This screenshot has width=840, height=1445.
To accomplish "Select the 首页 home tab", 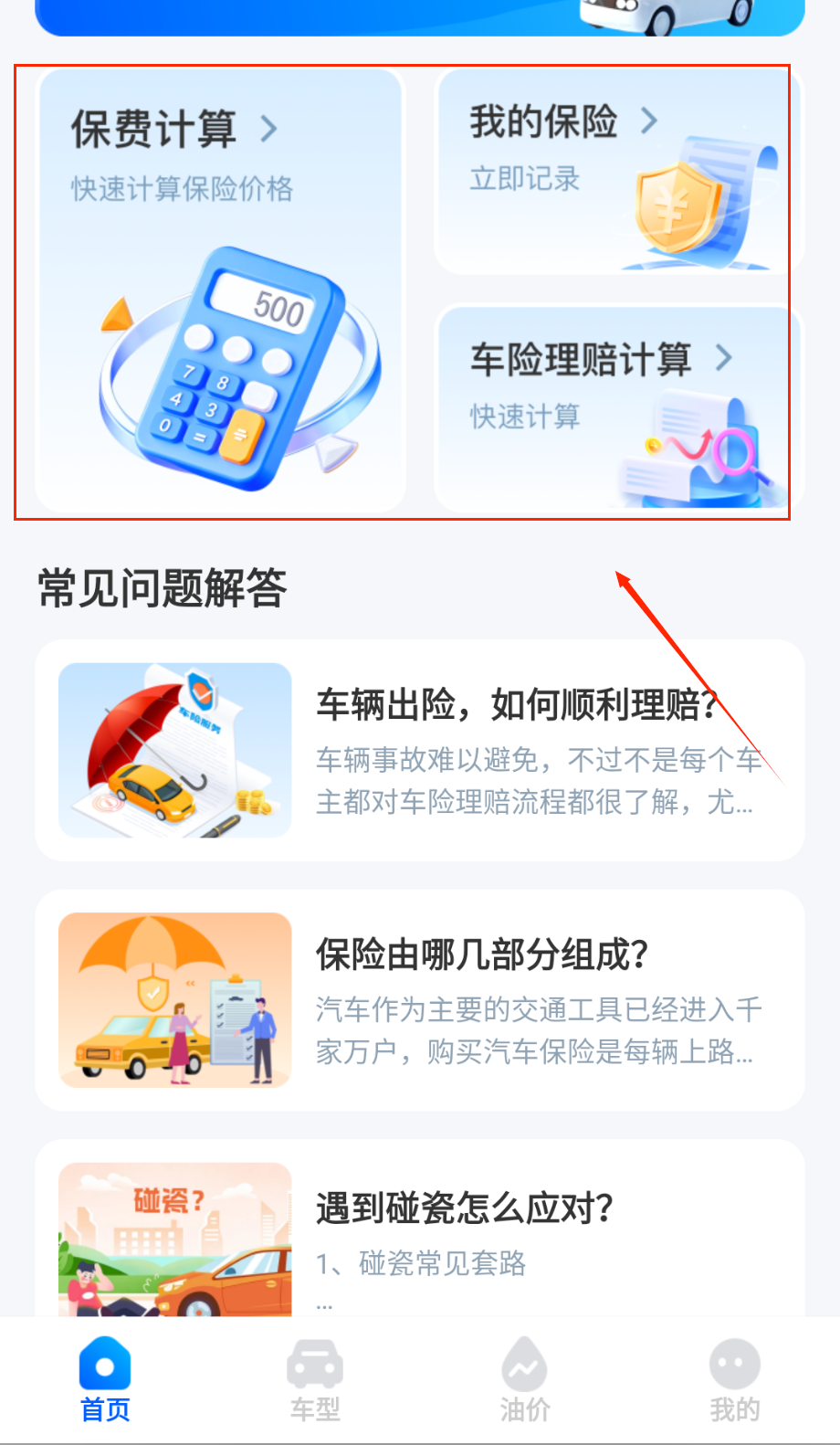I will tap(105, 1381).
